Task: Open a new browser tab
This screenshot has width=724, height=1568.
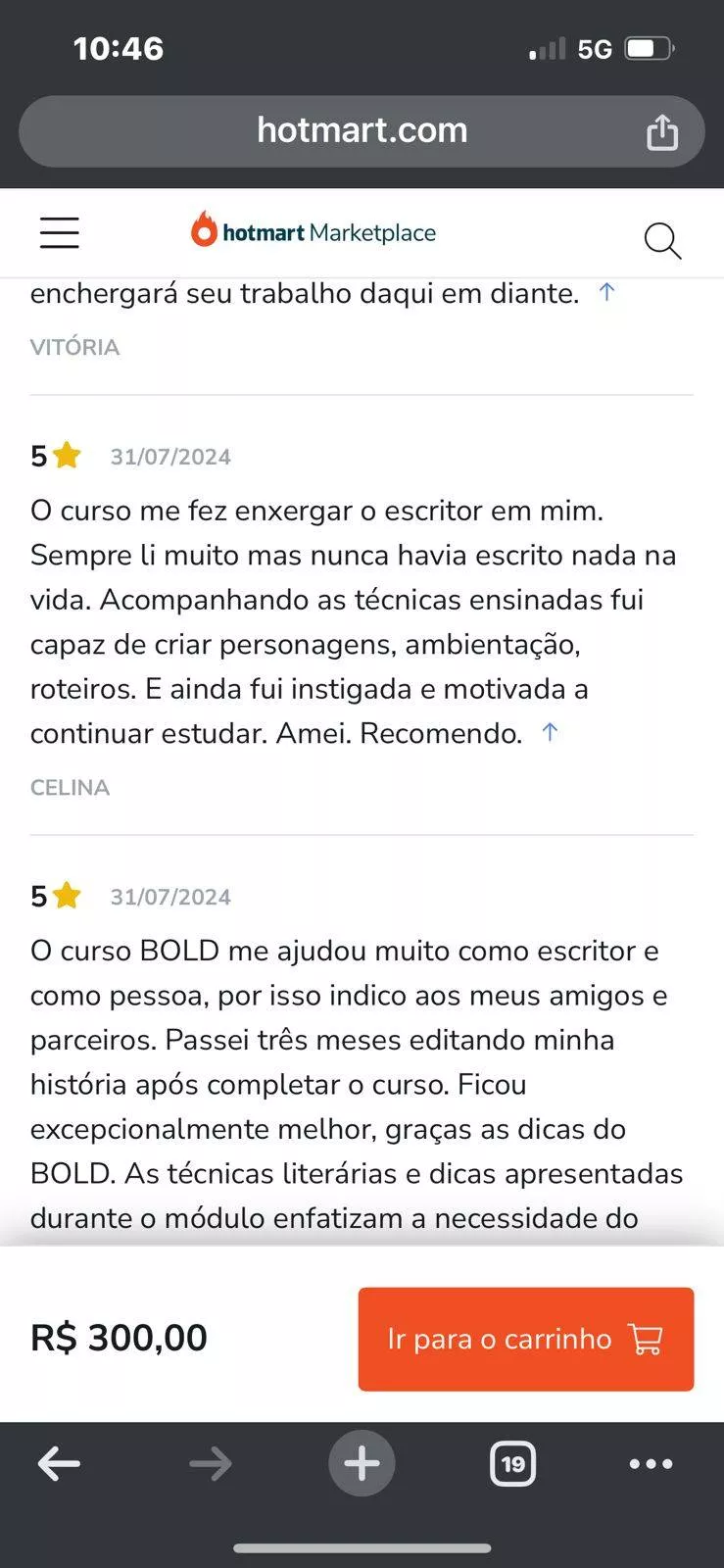Action: click(362, 1464)
